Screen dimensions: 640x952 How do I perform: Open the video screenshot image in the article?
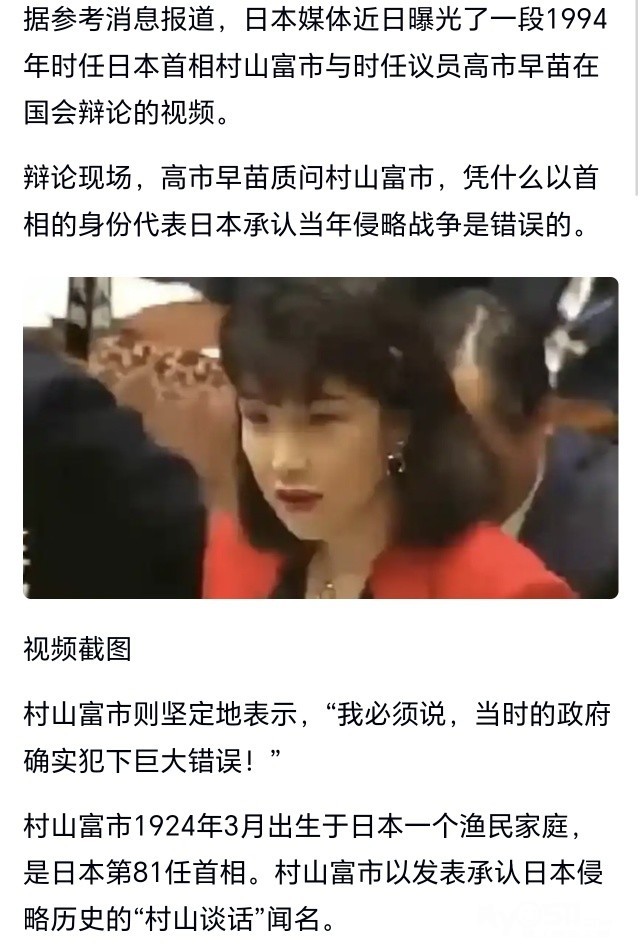[321, 438]
